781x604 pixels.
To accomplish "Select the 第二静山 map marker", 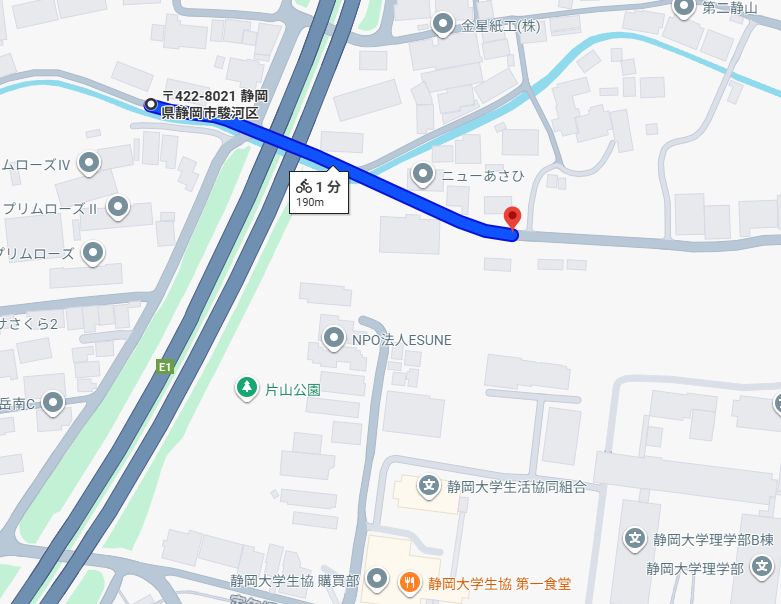I will click(684, 7).
